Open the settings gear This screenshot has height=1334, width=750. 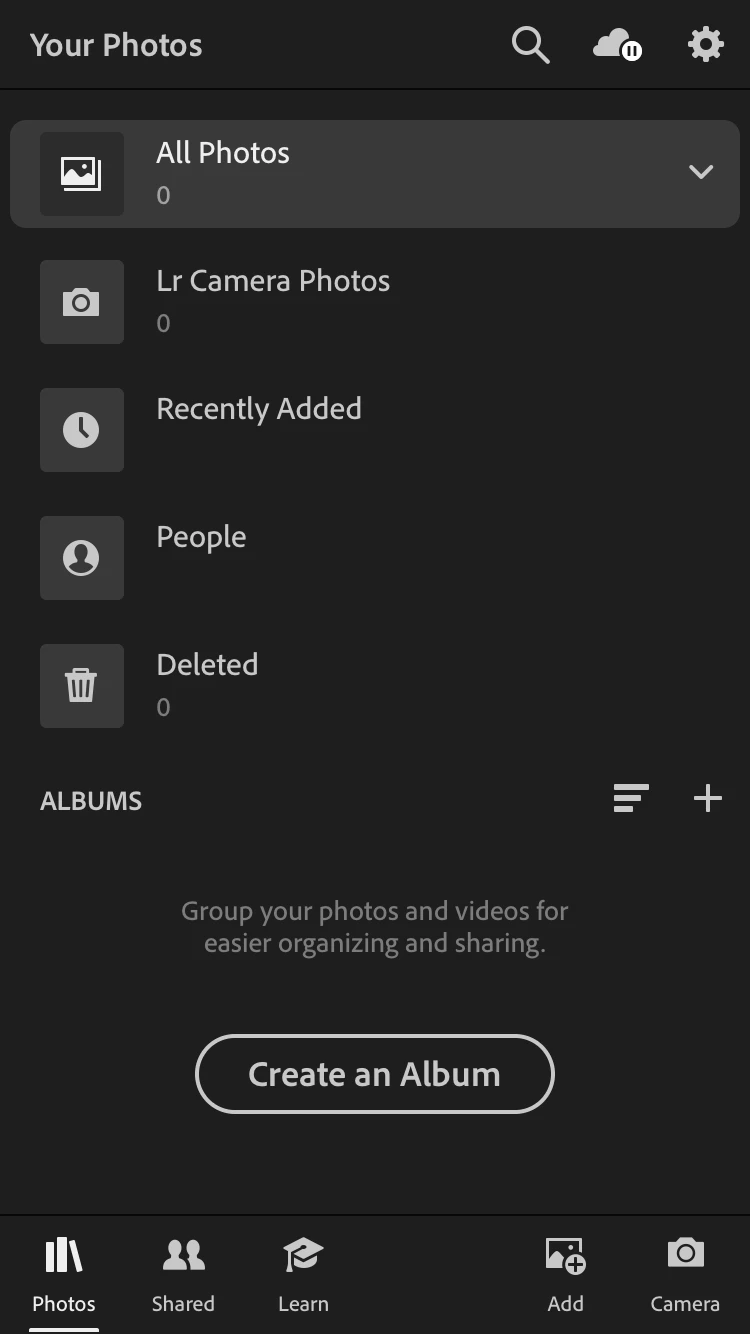(705, 45)
